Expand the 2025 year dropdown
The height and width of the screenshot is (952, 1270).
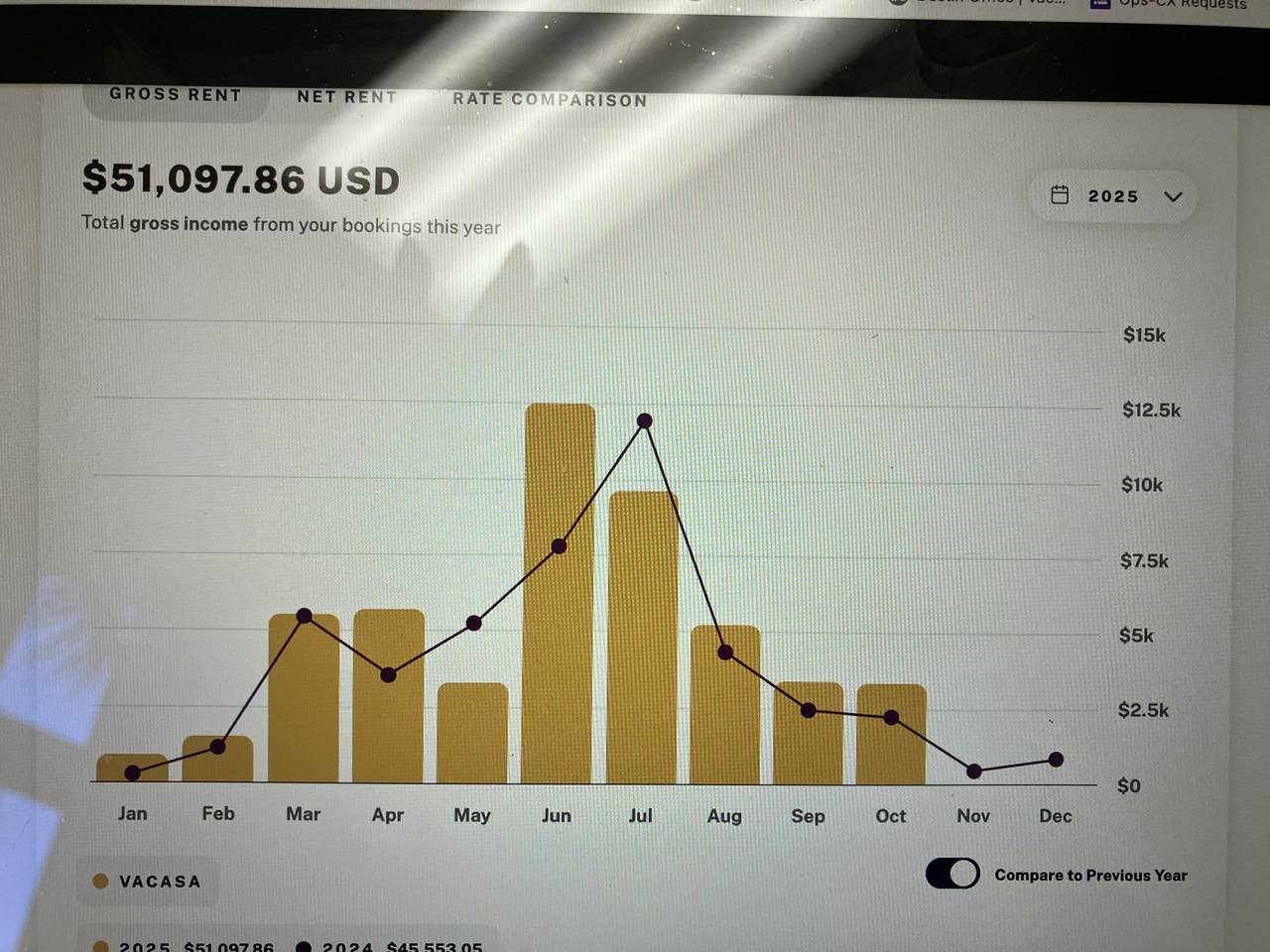coord(1116,196)
